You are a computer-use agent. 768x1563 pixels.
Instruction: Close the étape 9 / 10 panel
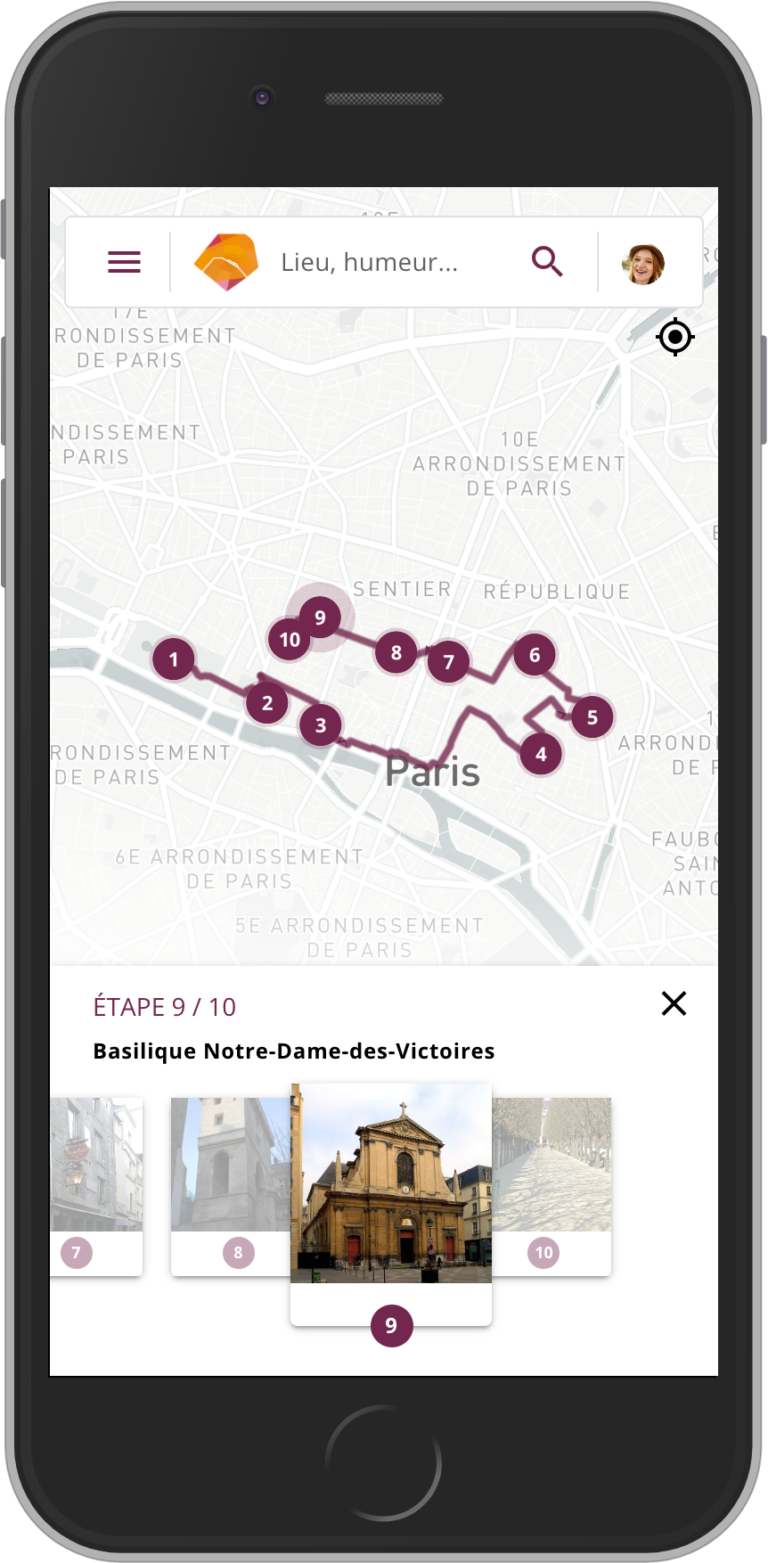tap(674, 1003)
